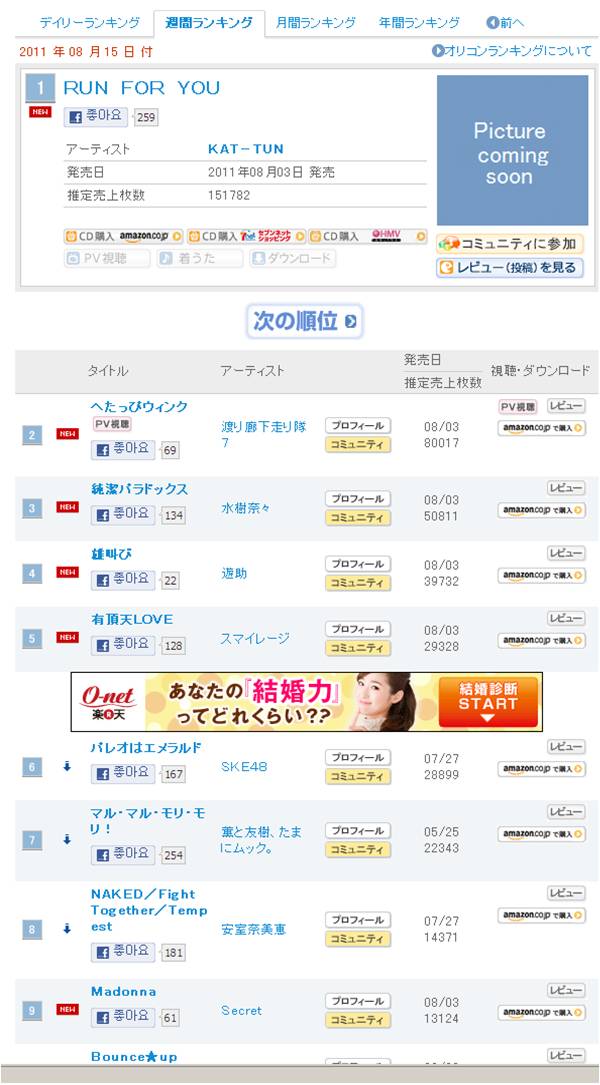Buy 安室奈美恵's single on amazon.co.jp
Image resolution: width=600 pixels, height=1085 pixels.
click(x=541, y=916)
